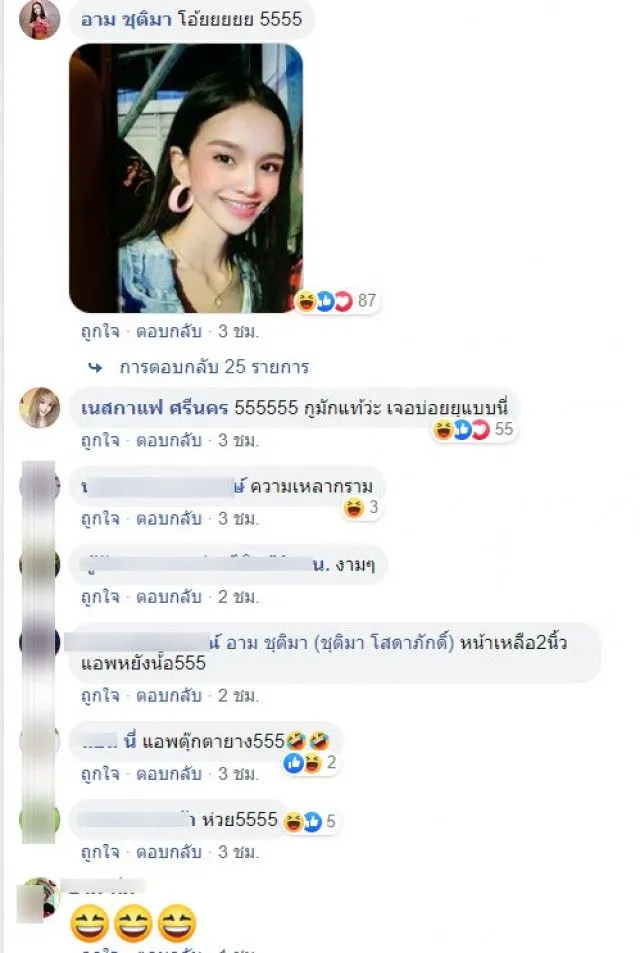Image resolution: width=640 pixels, height=953 pixels.
Task: Like the งามๆ comment
Action: 99,597
